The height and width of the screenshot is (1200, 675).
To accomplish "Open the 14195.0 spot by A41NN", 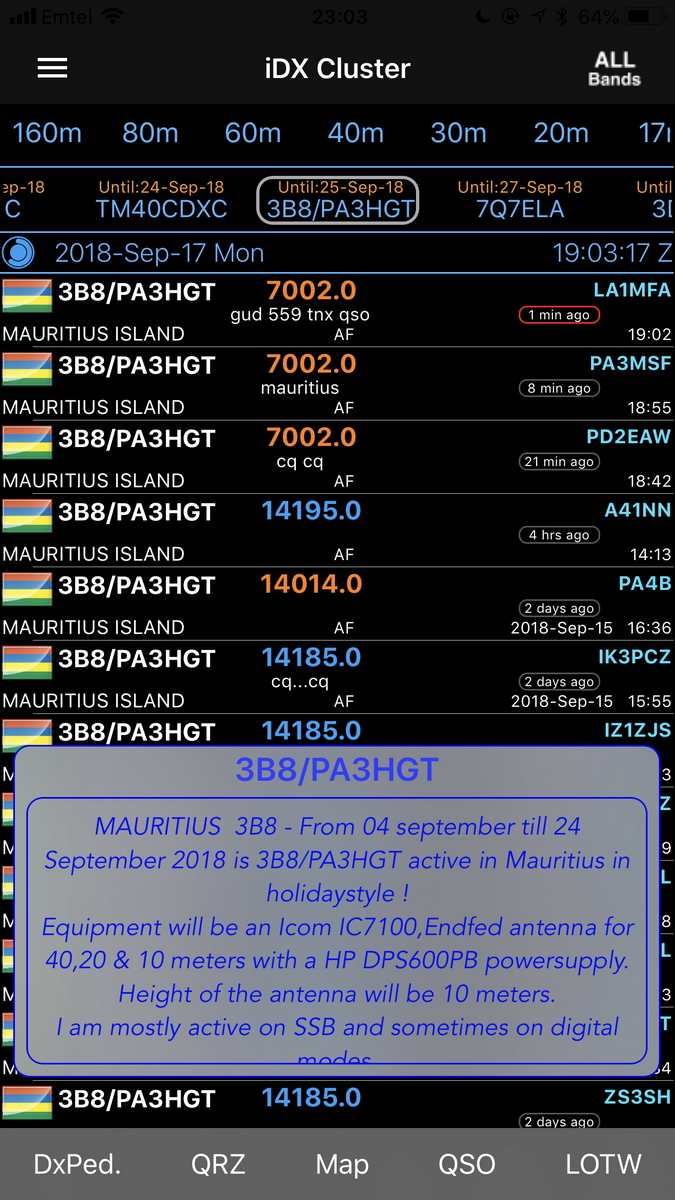I will click(337, 530).
